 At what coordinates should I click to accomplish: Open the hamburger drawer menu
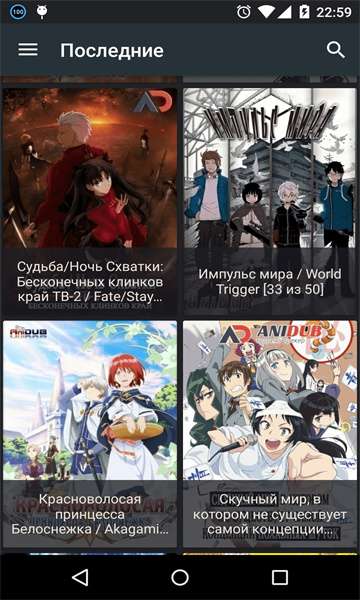[28, 50]
